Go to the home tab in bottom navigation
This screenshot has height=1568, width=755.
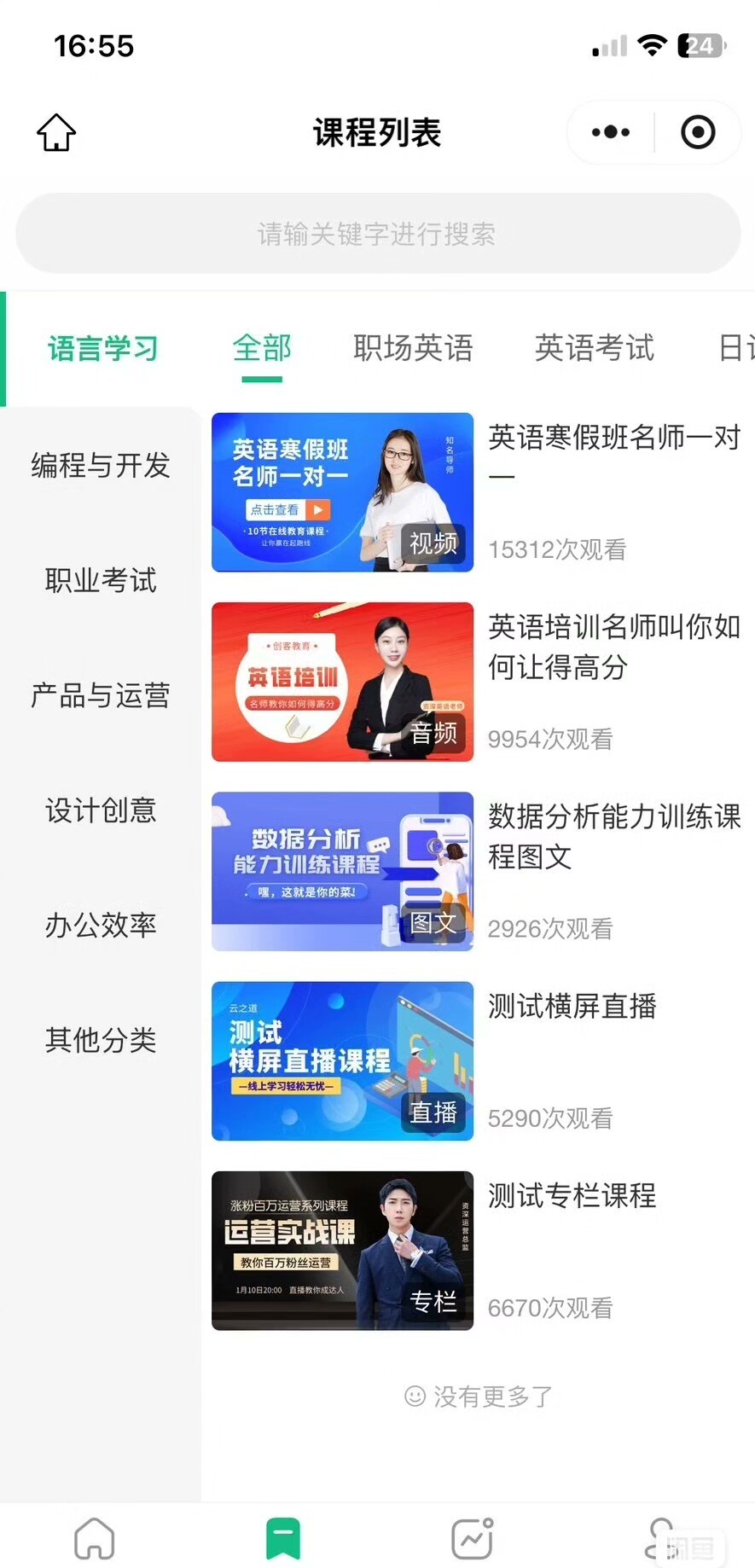[95, 1538]
